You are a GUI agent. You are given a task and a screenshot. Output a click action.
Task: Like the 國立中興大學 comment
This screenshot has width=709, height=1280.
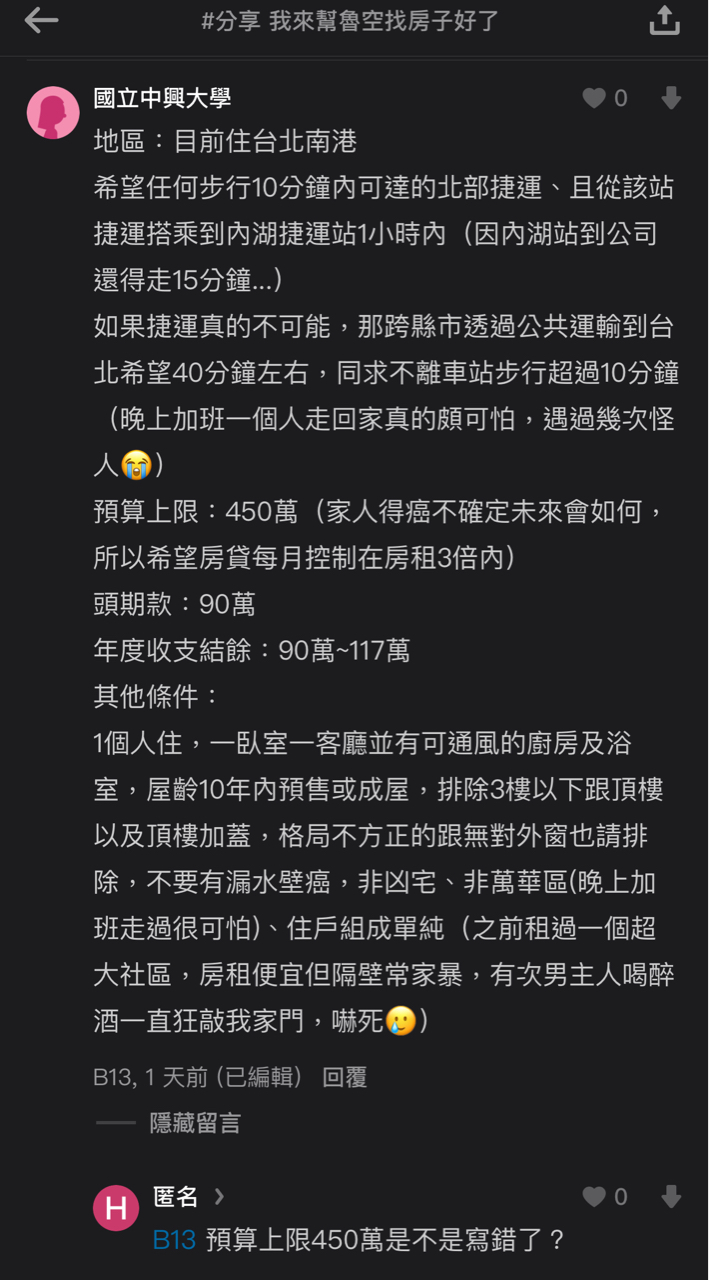[595, 98]
